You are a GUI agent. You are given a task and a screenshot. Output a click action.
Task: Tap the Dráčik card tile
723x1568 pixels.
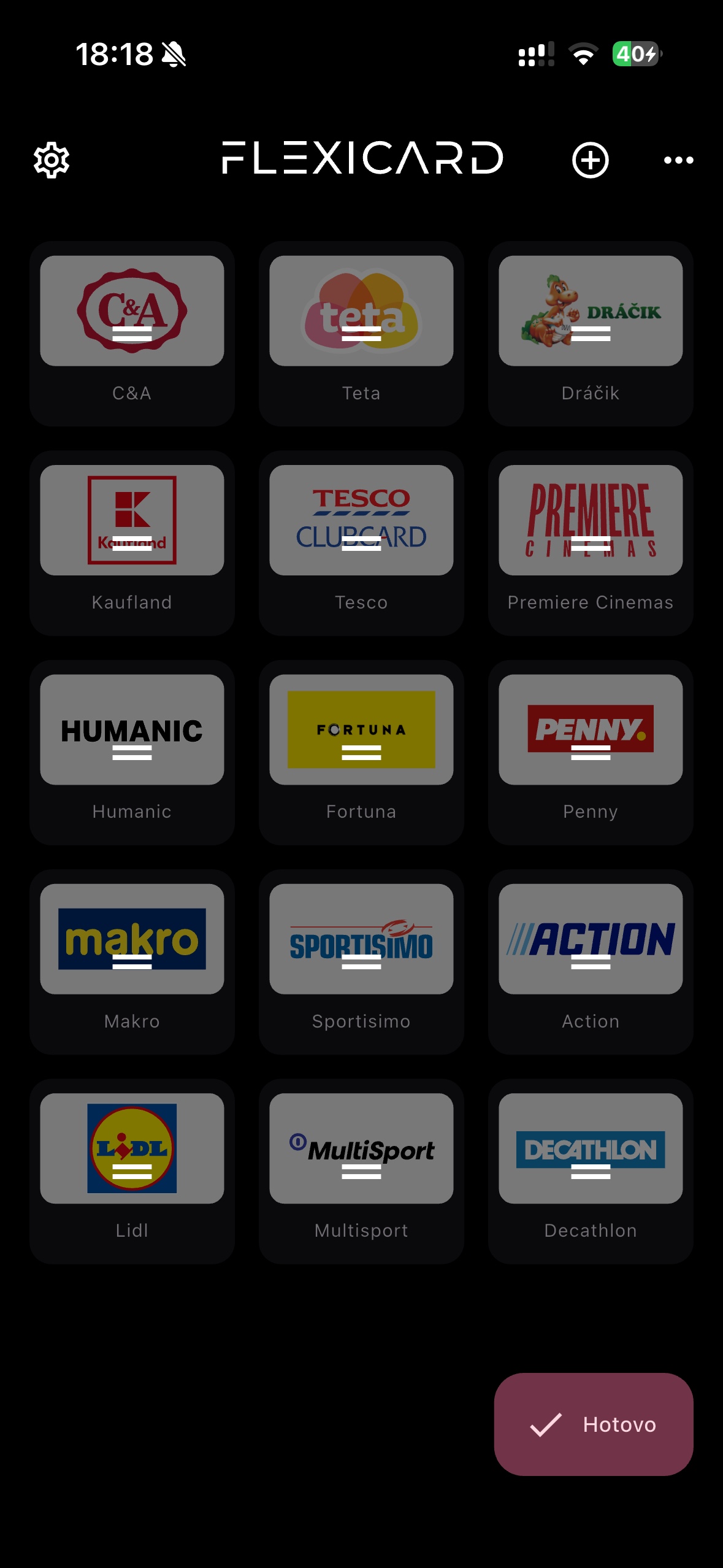[x=591, y=334]
